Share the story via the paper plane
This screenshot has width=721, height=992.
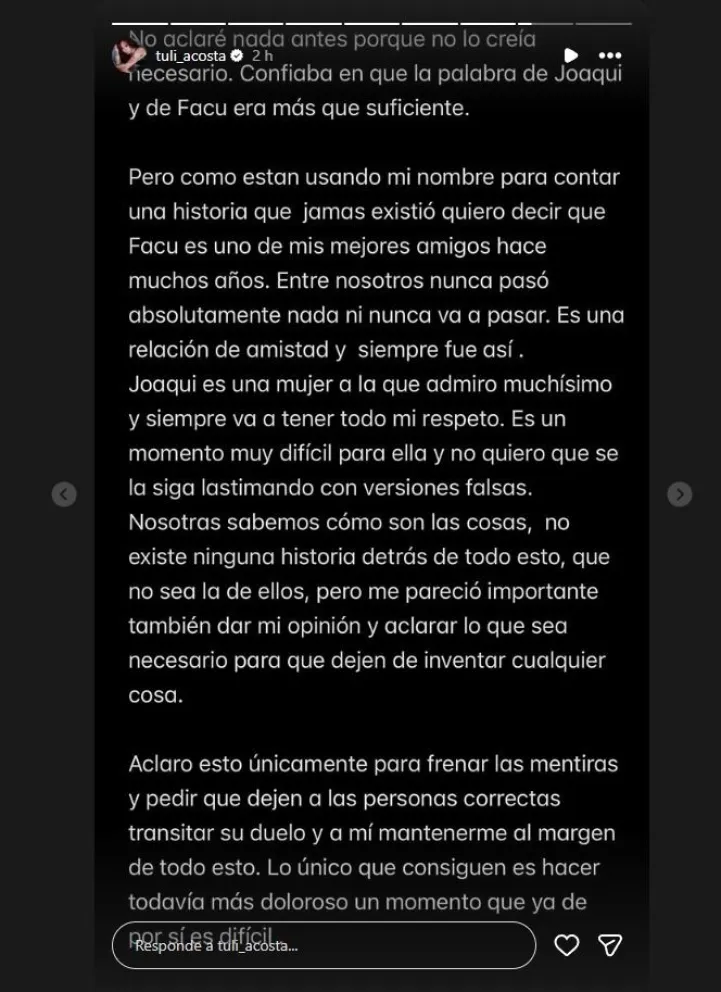(610, 945)
